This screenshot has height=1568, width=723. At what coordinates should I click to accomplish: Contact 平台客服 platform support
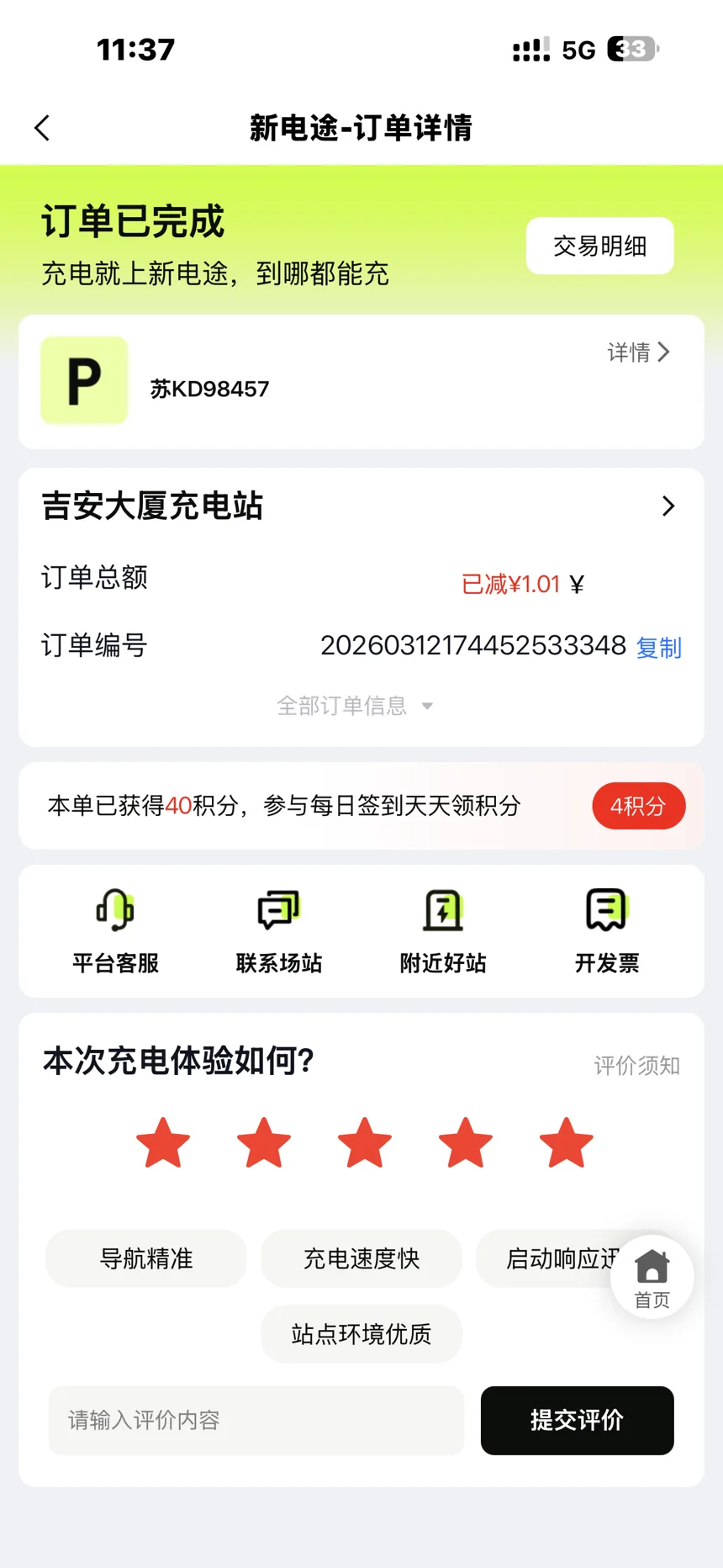pyautogui.click(x=115, y=932)
